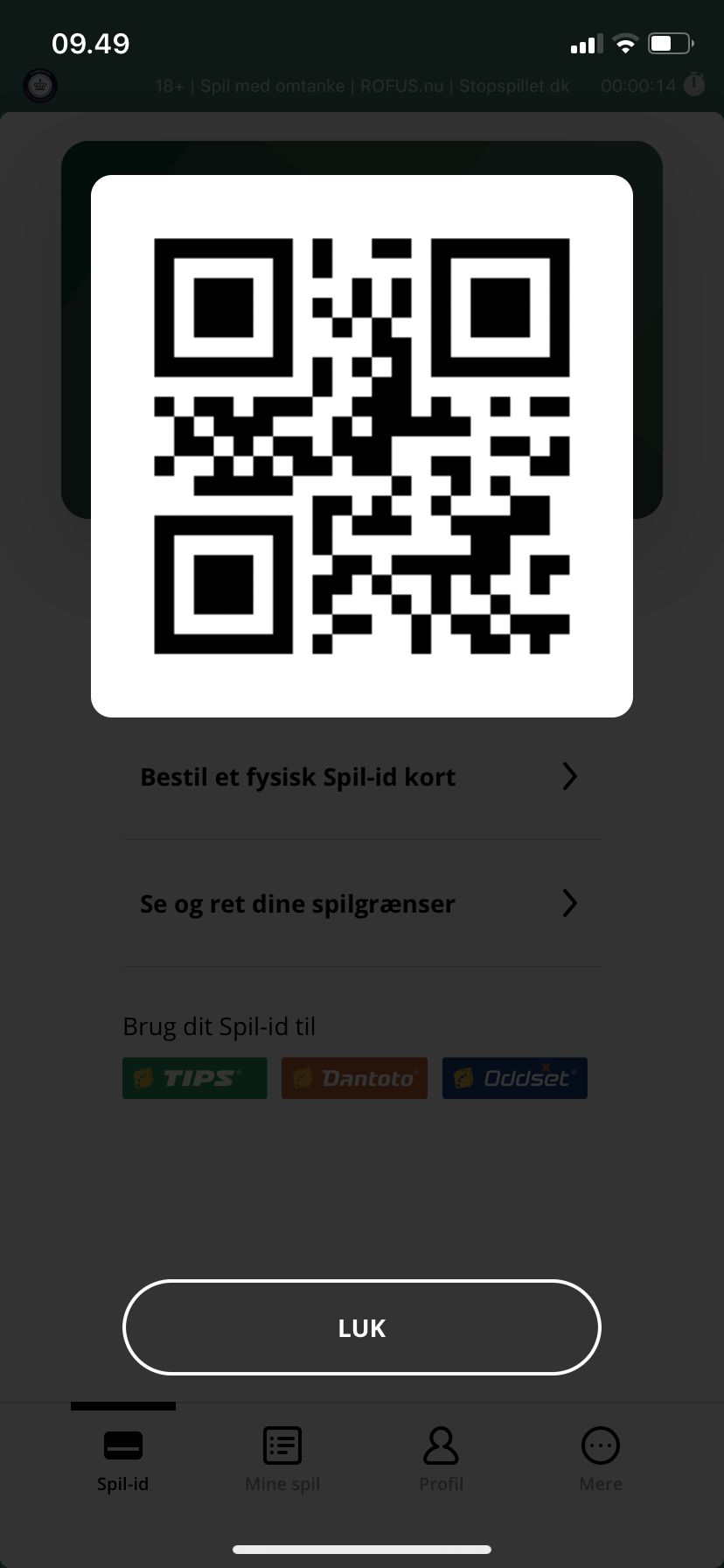Close the QR code overlay with LUK

coord(361,1327)
